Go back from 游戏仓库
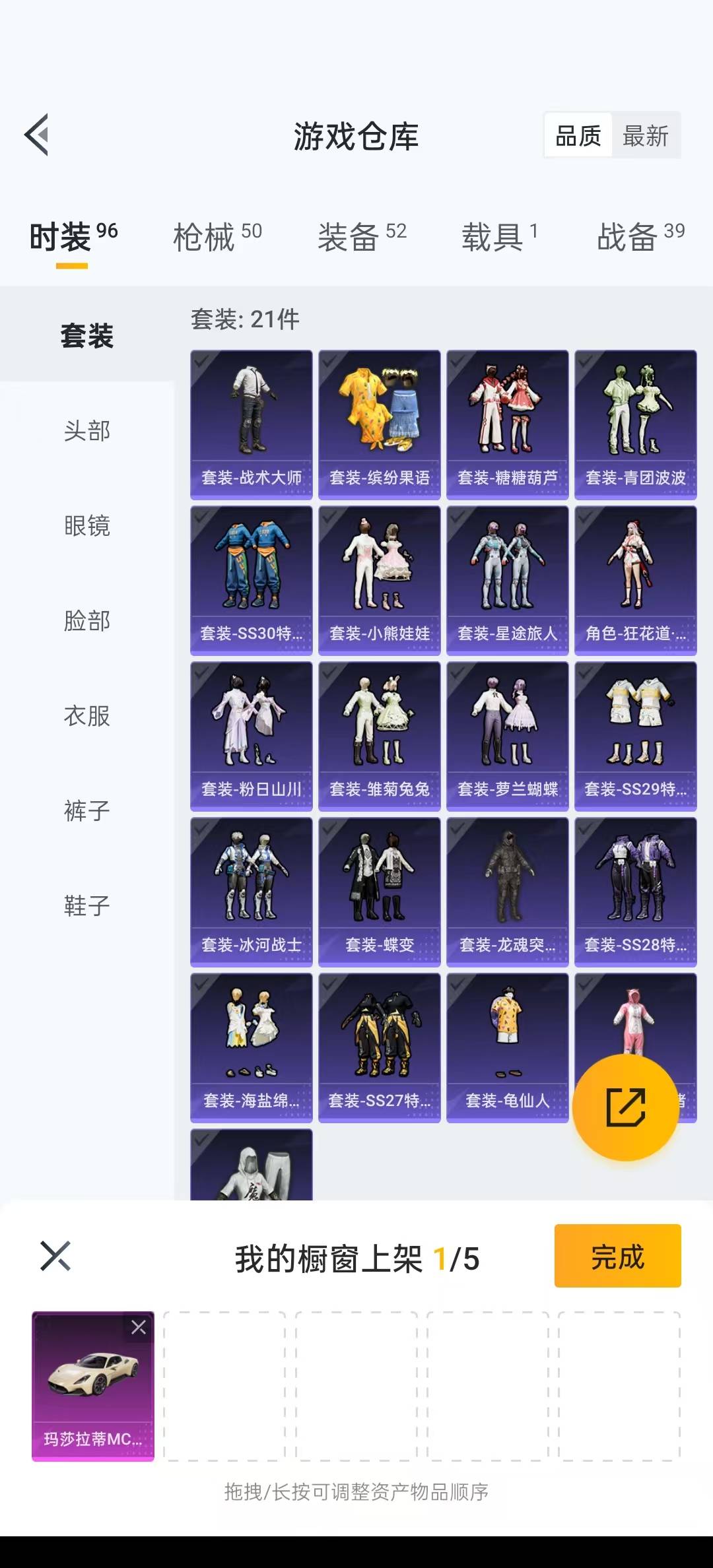The image size is (713, 1568). 37,135
